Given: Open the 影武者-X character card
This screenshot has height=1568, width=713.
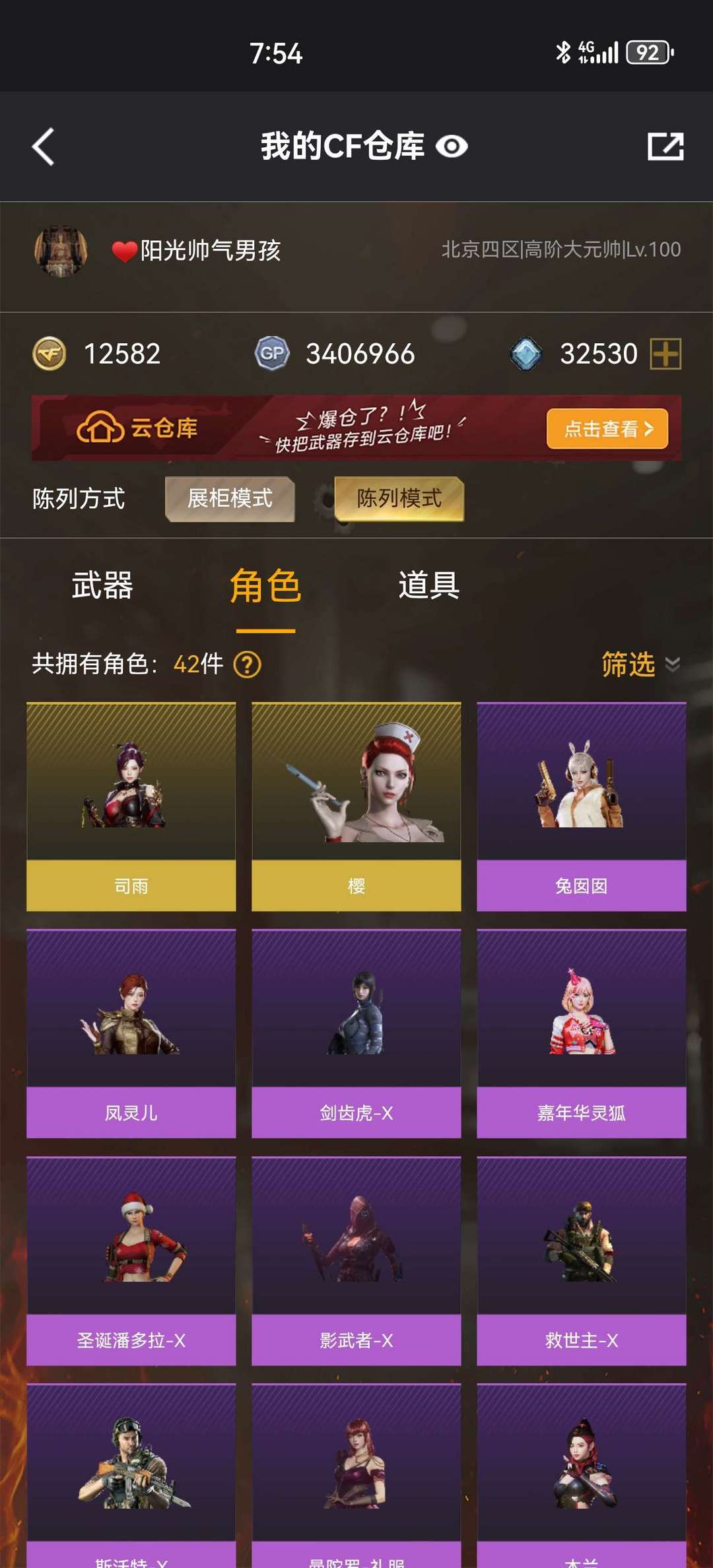Looking at the screenshot, I should 356,1261.
